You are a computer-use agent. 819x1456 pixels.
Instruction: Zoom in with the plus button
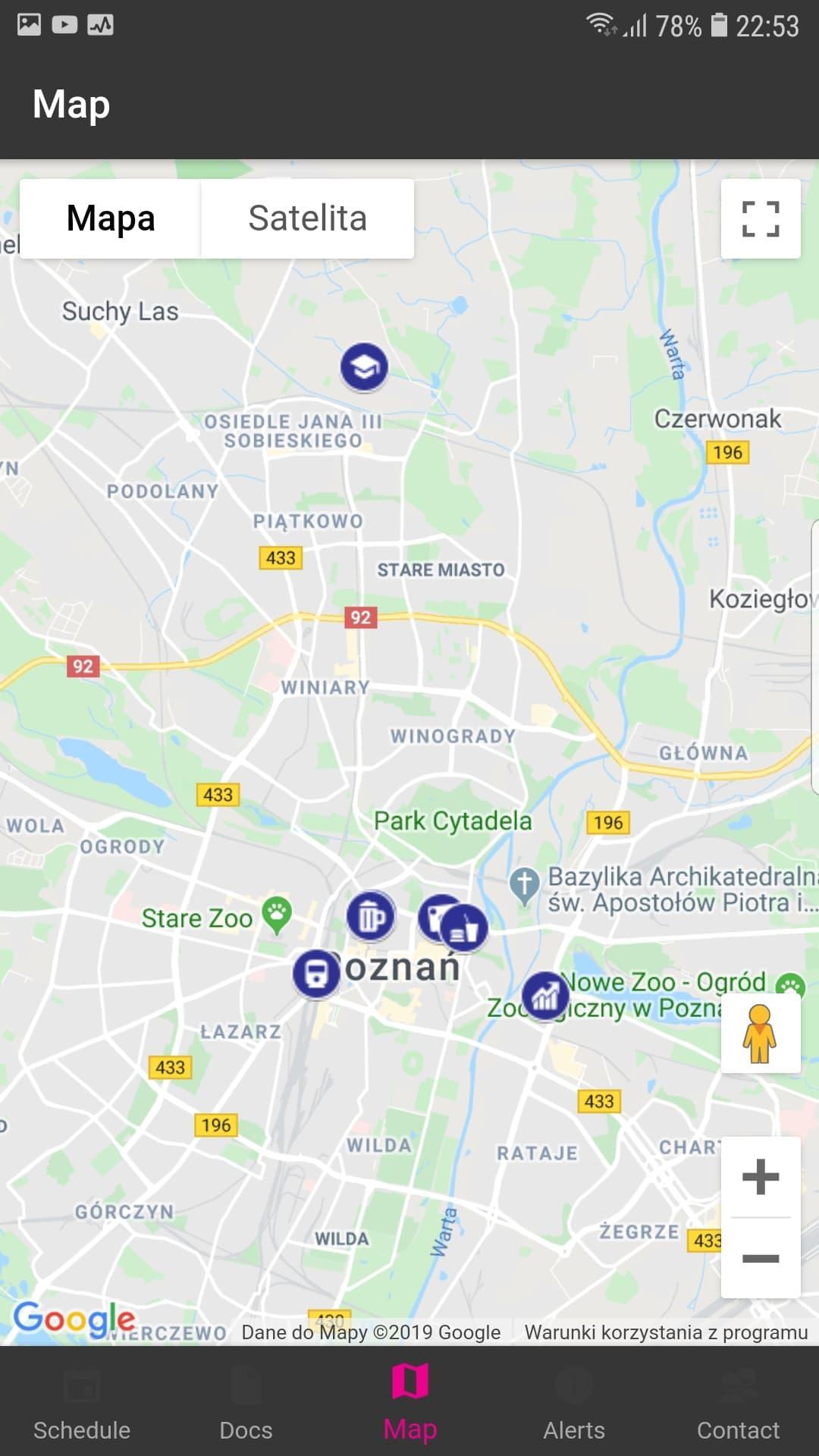pyautogui.click(x=760, y=1177)
